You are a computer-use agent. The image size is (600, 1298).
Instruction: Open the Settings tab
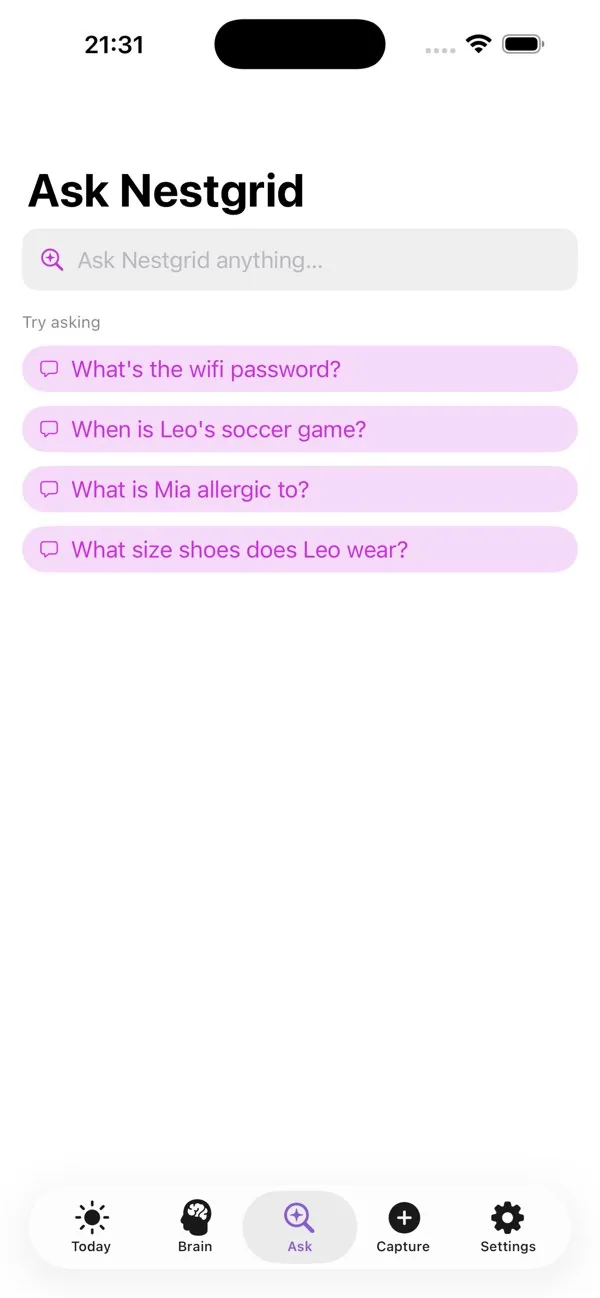[508, 1227]
